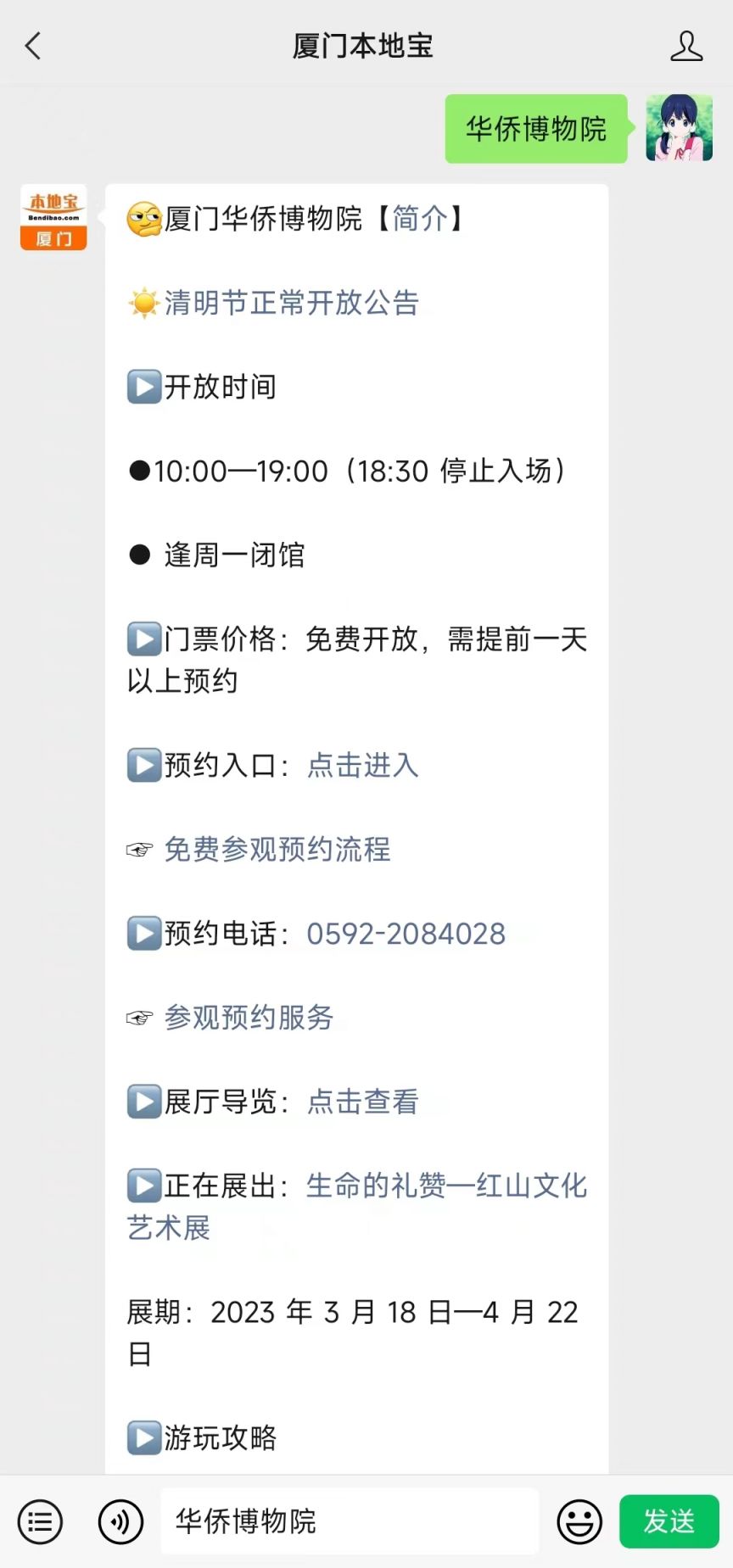Open the emoji picker
The height and width of the screenshot is (1568, 733).
[x=579, y=1522]
